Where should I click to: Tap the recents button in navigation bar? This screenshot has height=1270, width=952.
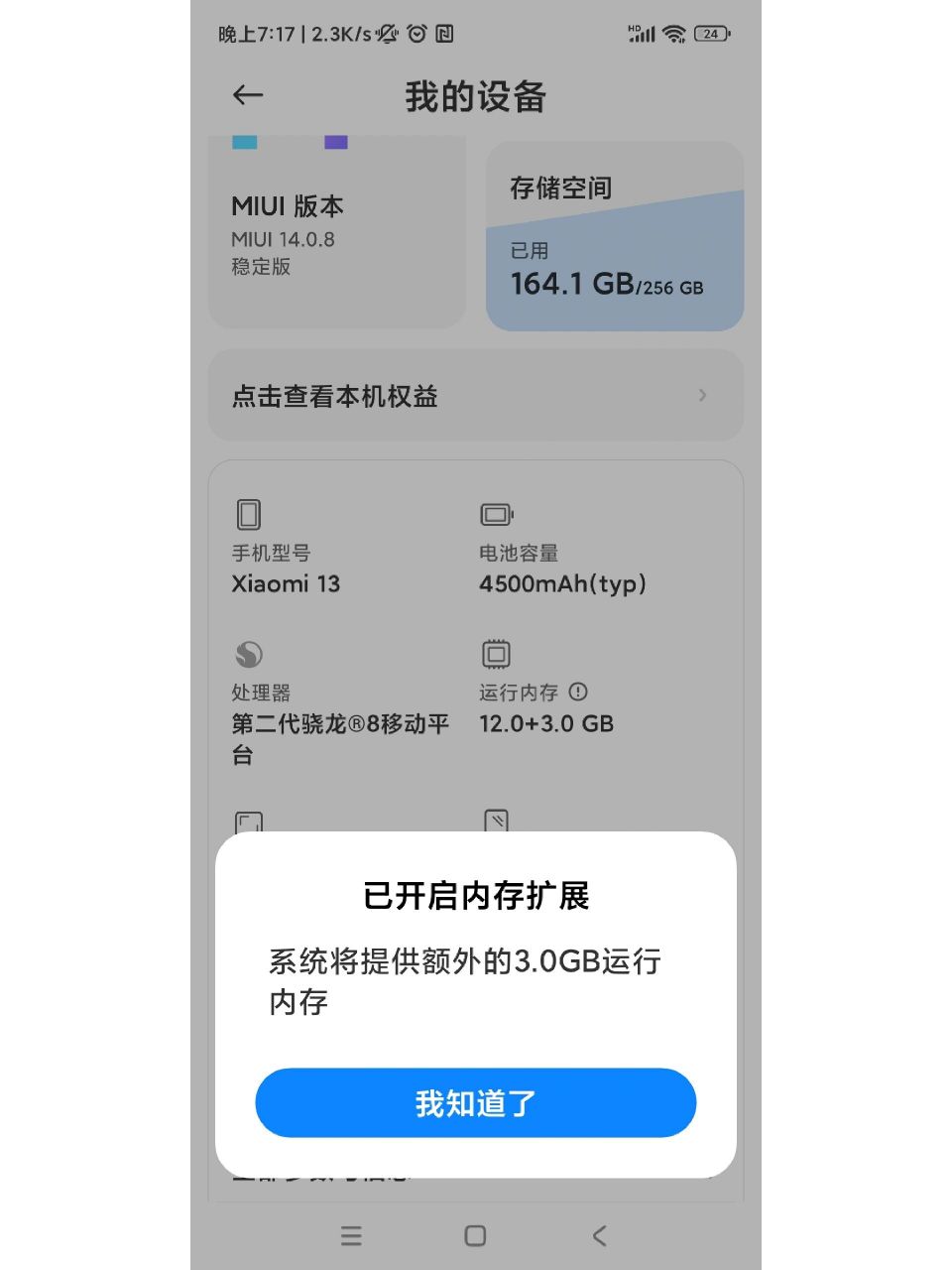point(351,1235)
